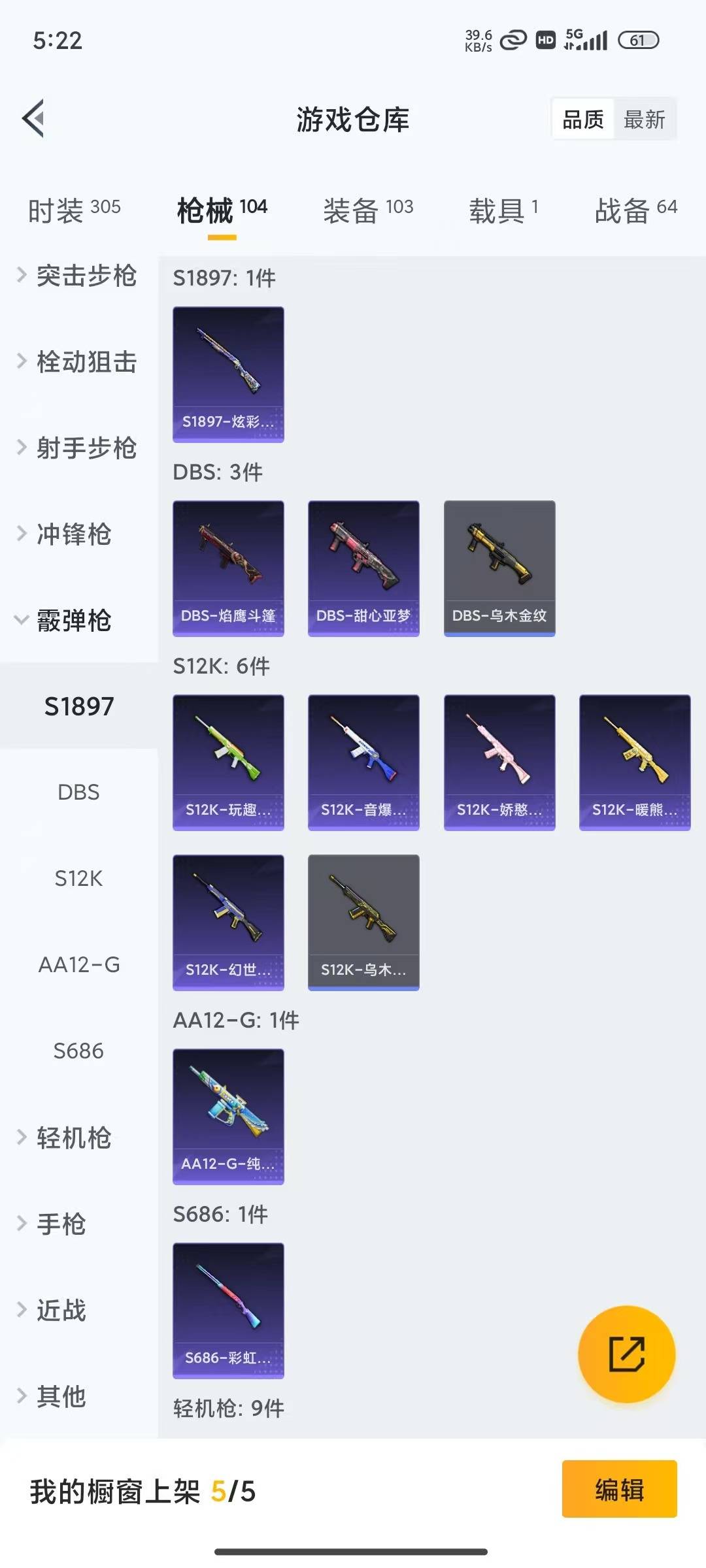Expand the 冲锋枪 section
Screen dimensions: 706x1568
tap(72, 536)
